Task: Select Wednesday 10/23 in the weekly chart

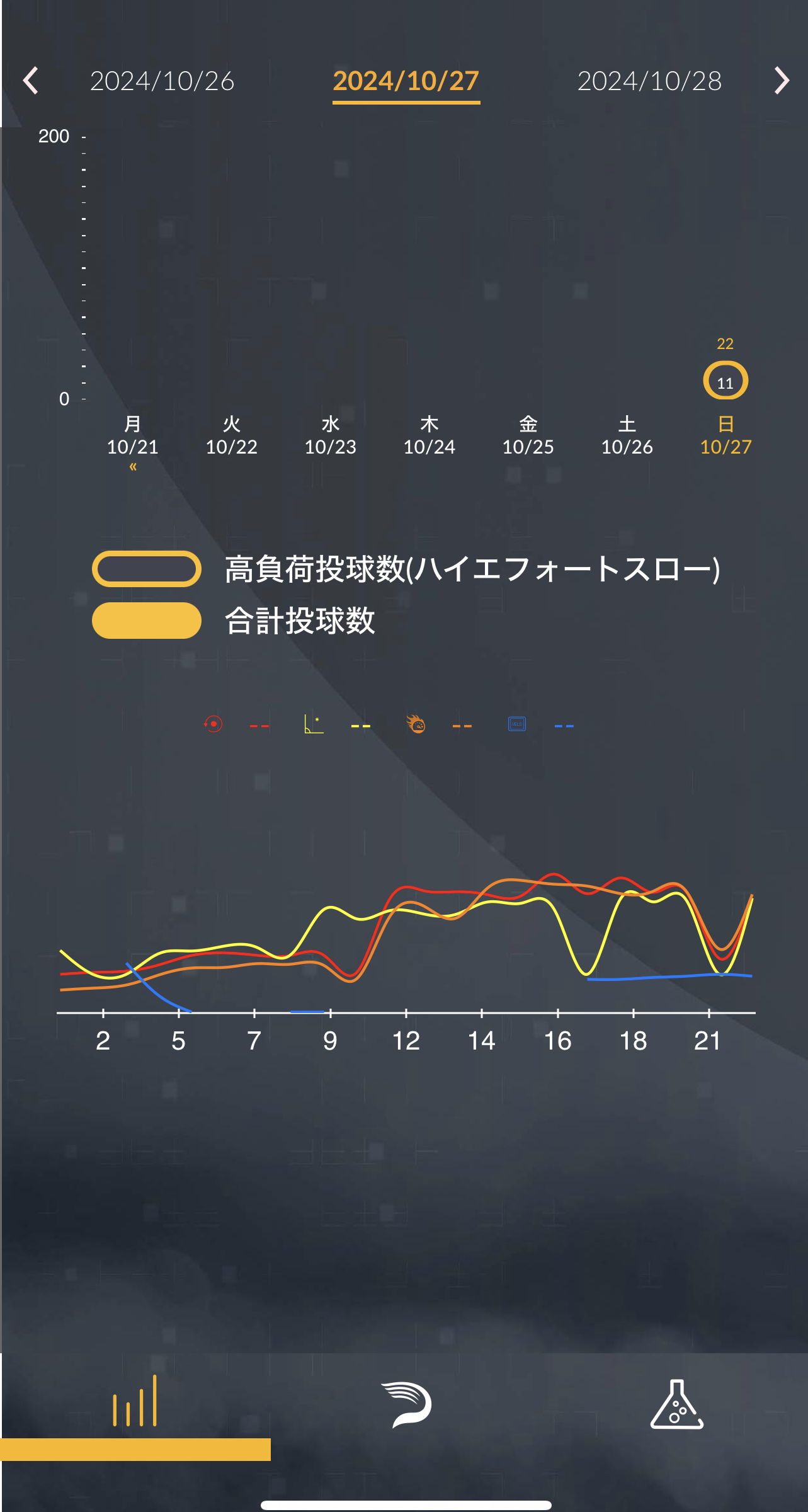Action: (x=331, y=435)
